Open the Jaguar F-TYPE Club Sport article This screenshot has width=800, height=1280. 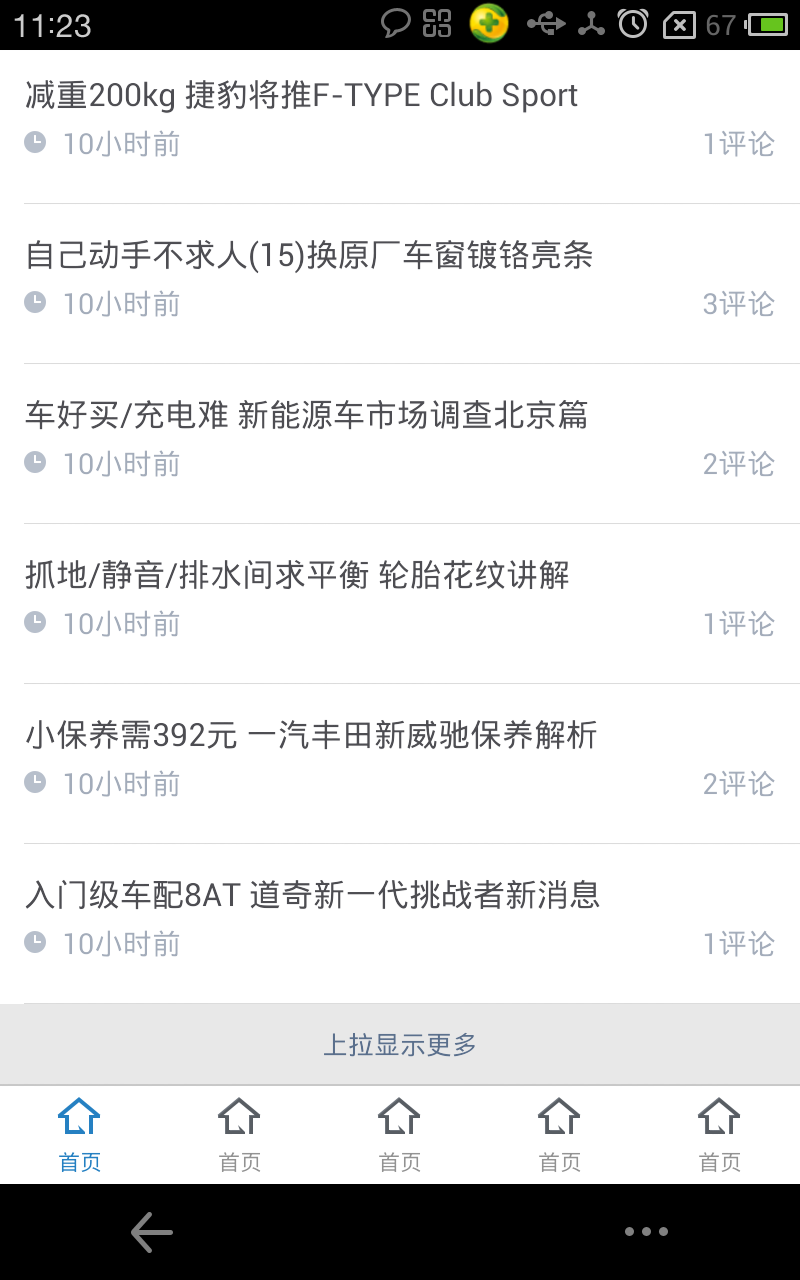click(x=301, y=96)
